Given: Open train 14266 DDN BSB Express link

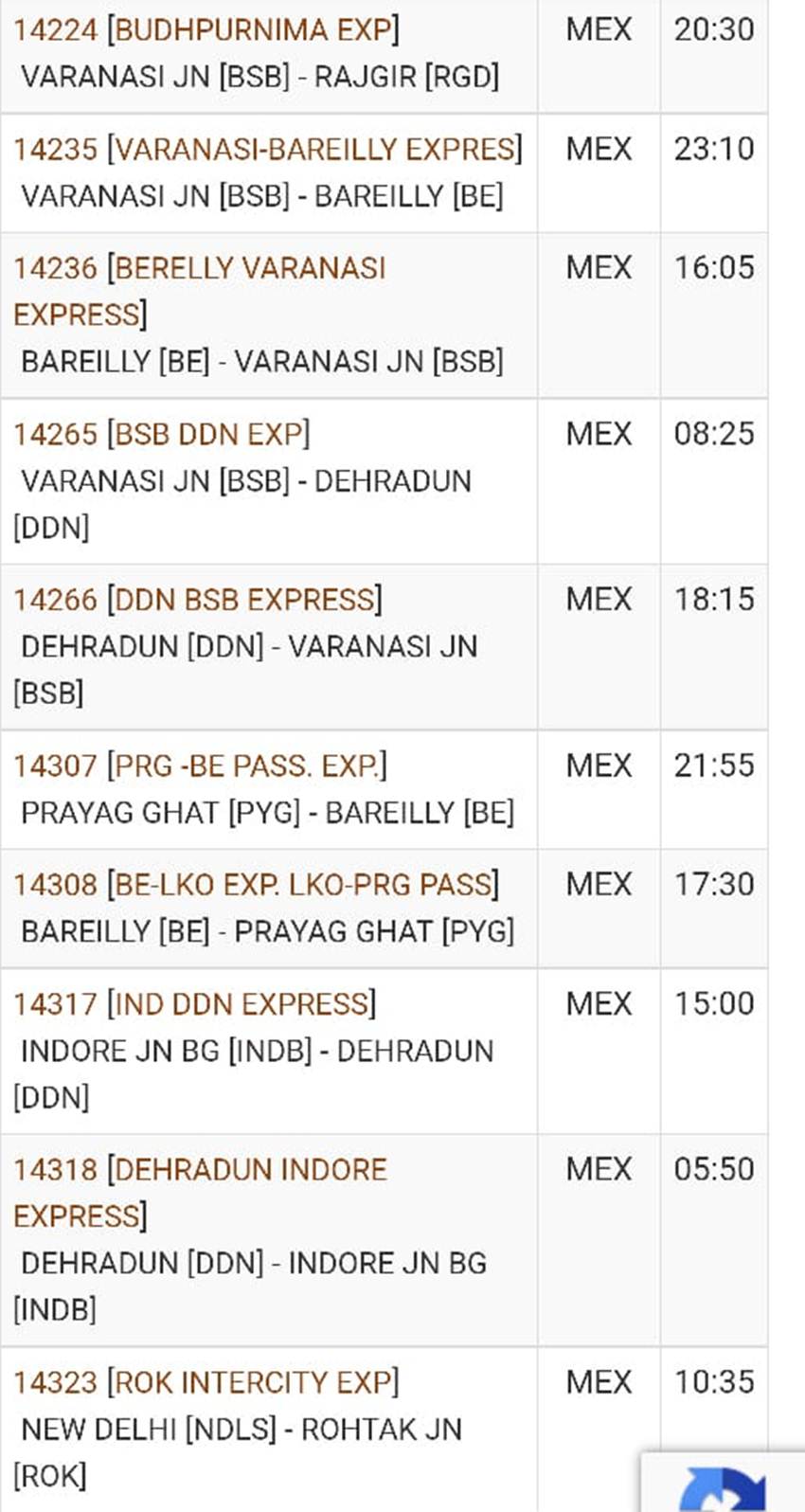Looking at the screenshot, I should (x=197, y=600).
